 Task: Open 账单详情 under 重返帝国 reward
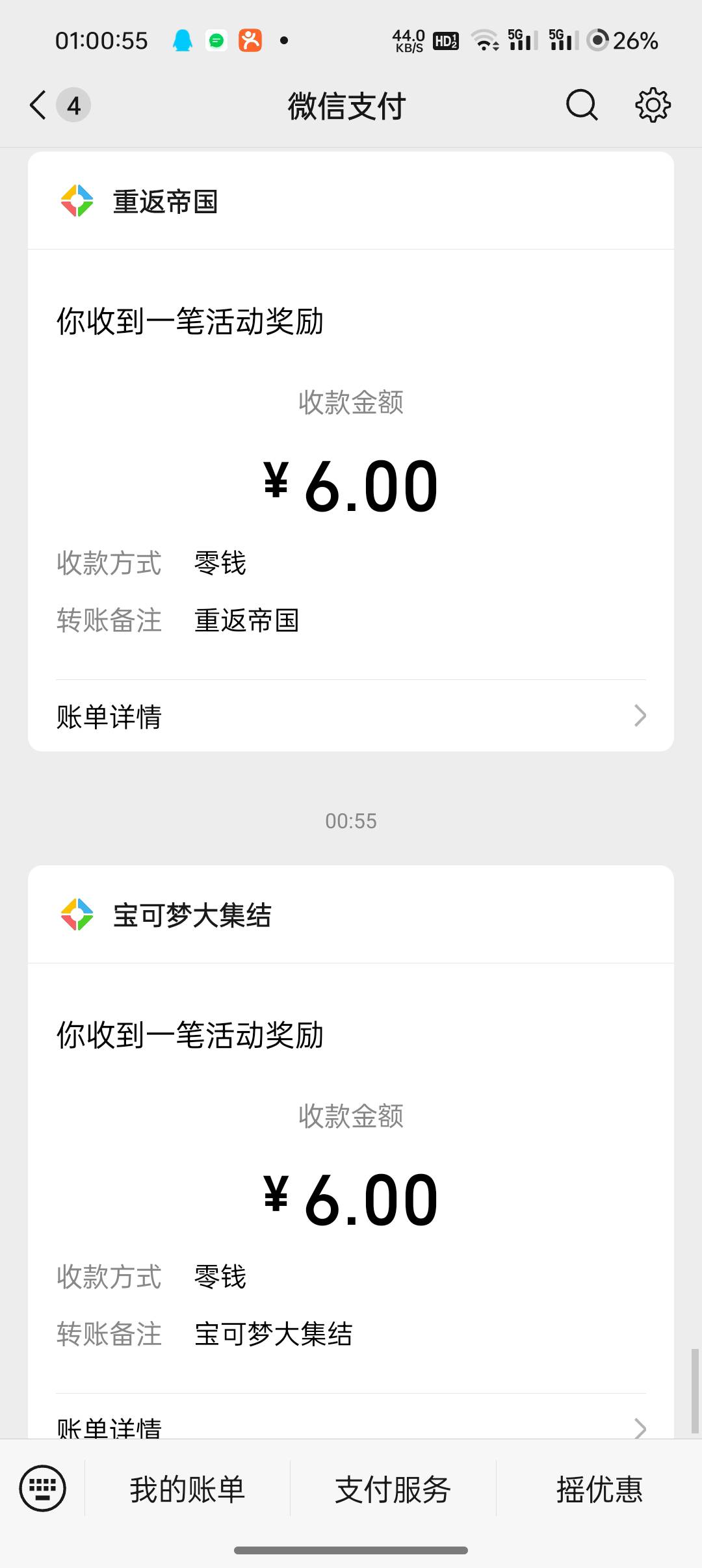[x=351, y=716]
